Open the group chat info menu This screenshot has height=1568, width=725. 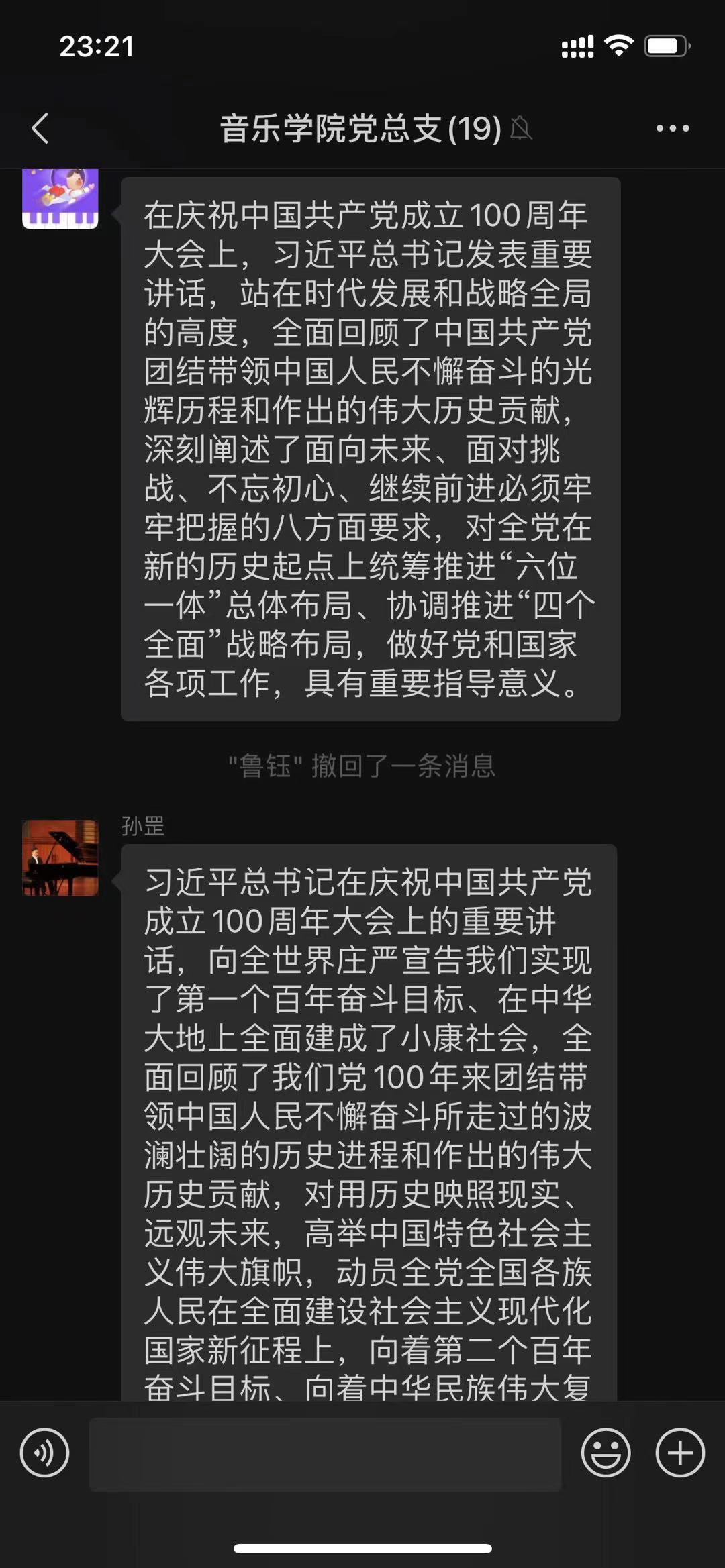tap(672, 128)
